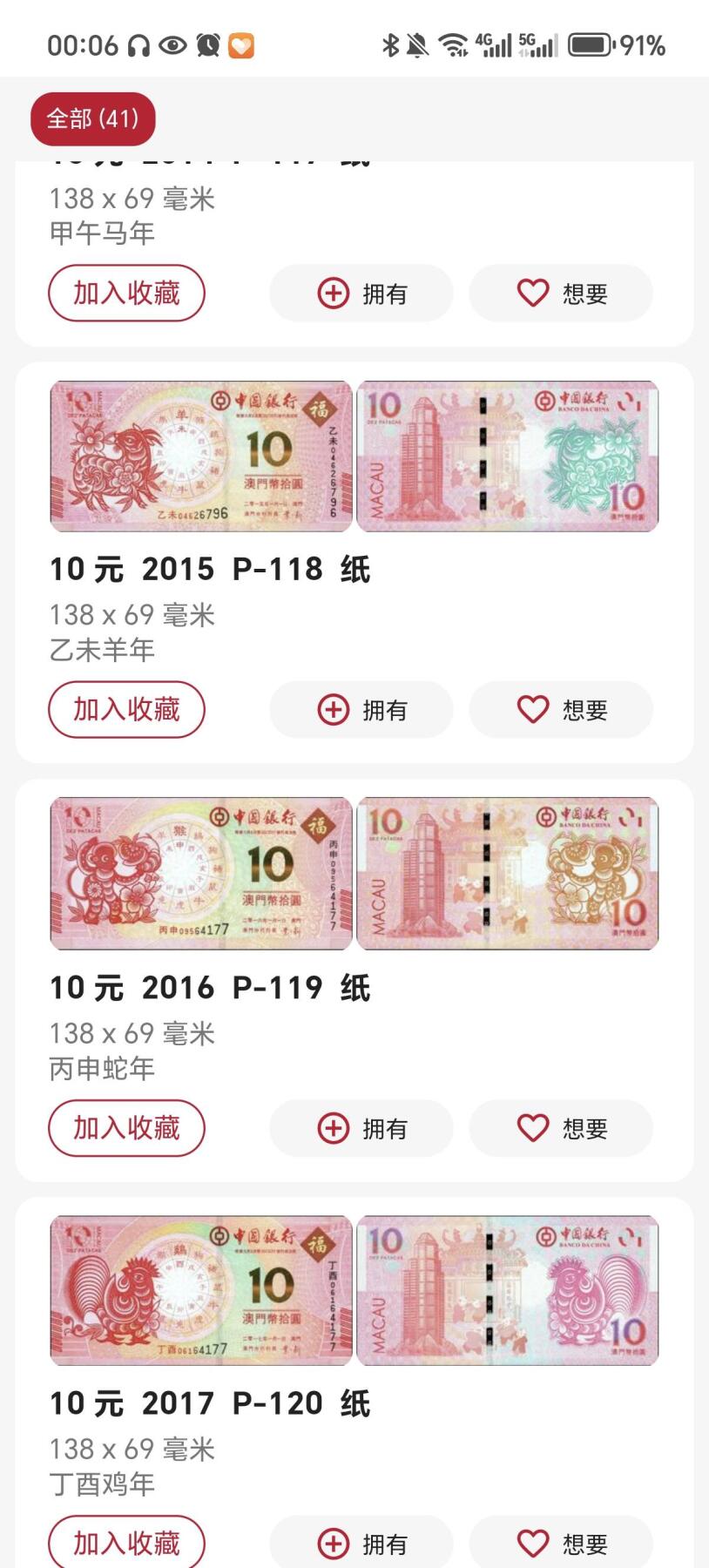Screen dimensions: 709x1568
Task: Mark 2017 P-120 note as 拥有
Action: coord(361,1544)
